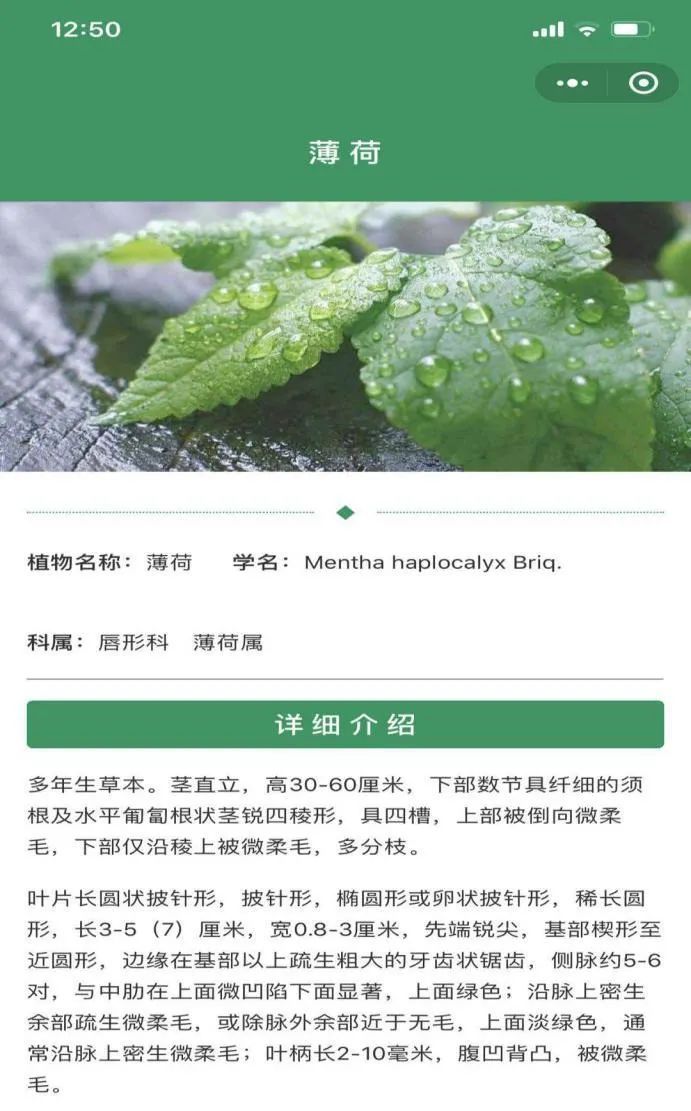Open the mini program more options menu
The width and height of the screenshot is (691, 1111).
572,83
